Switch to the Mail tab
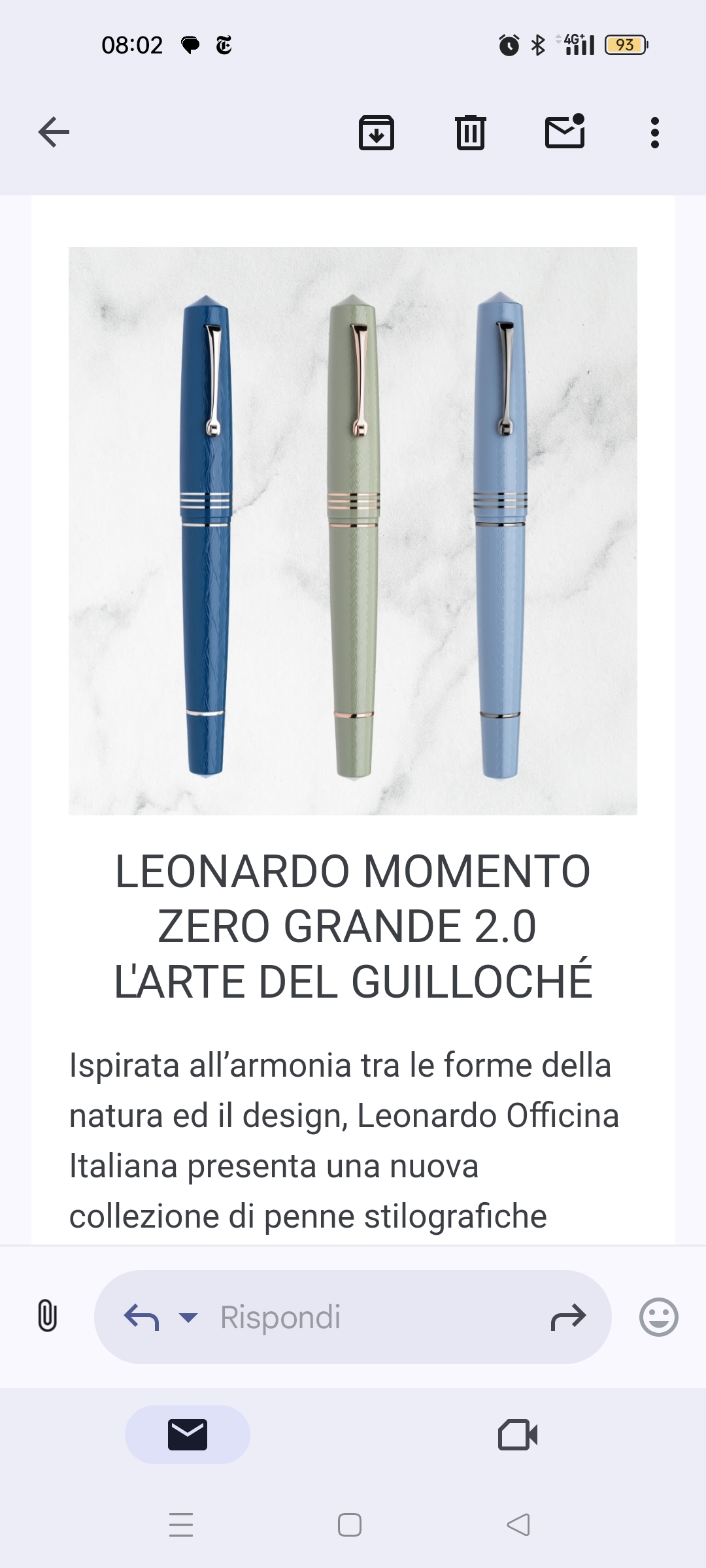Screen dimensions: 706x1568 [x=188, y=1435]
